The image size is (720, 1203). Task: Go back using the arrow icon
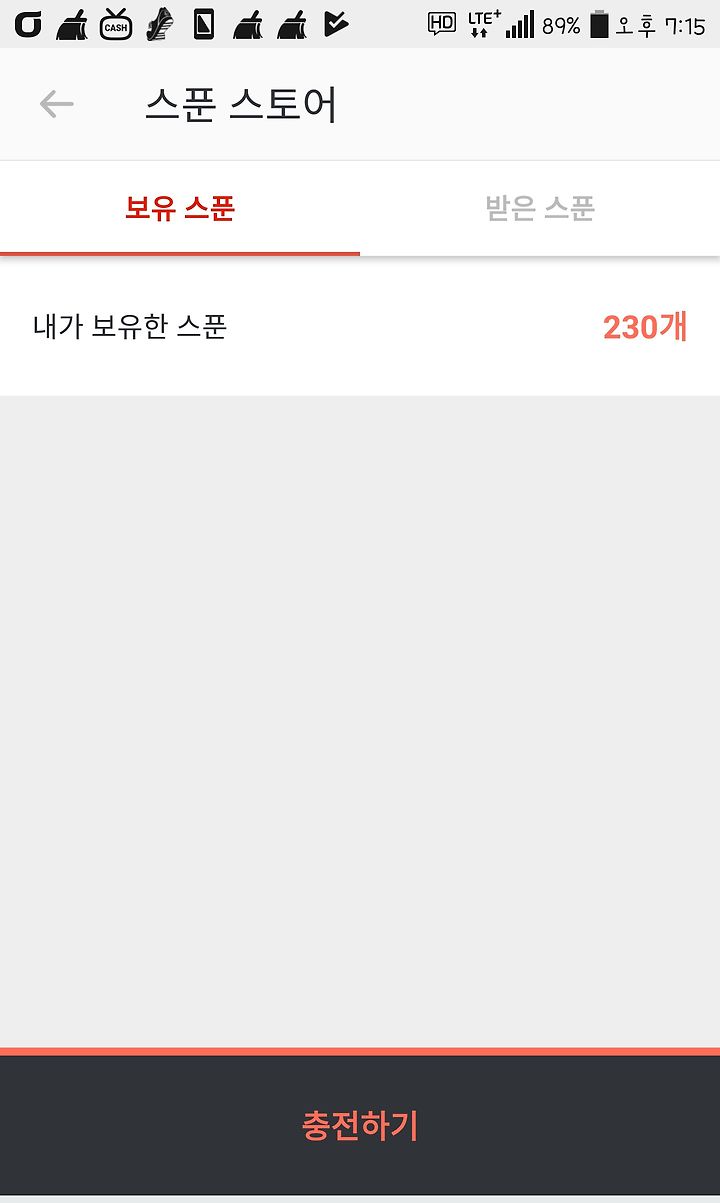point(56,104)
